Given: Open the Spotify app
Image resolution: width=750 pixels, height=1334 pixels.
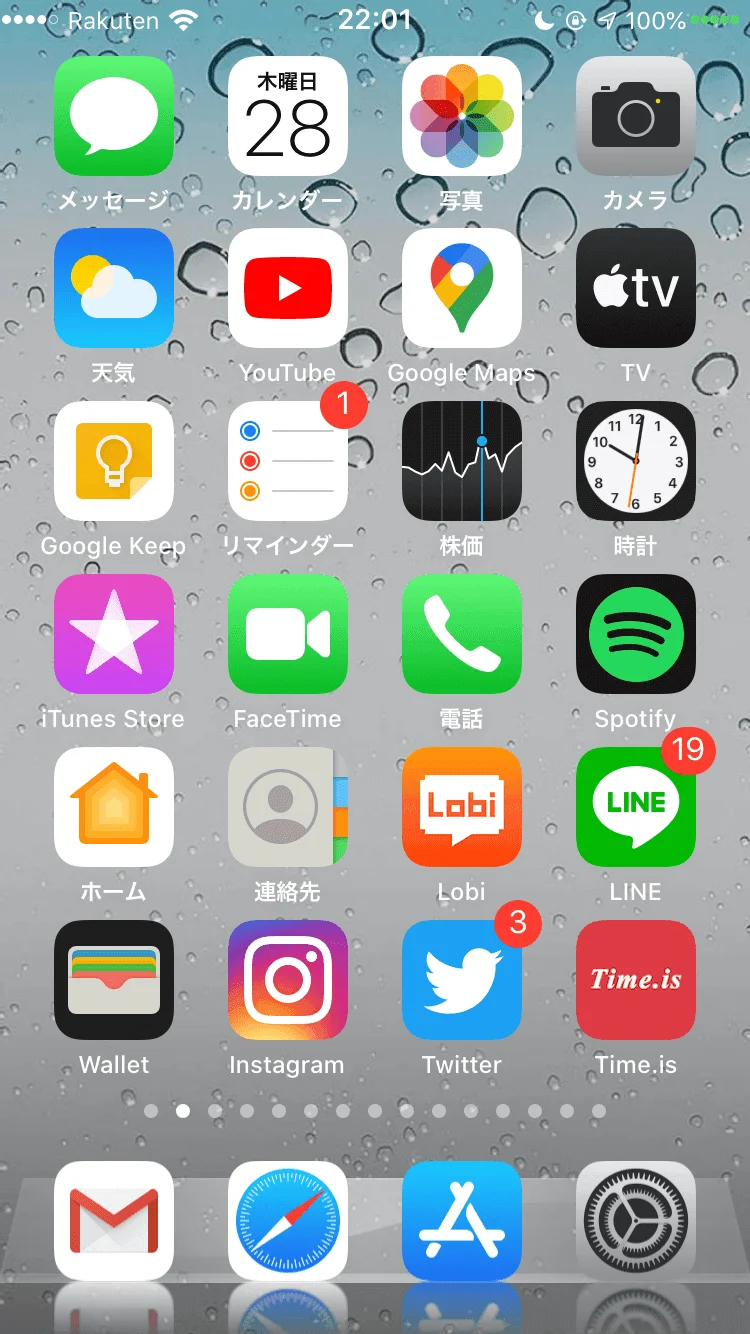Looking at the screenshot, I should point(635,634).
